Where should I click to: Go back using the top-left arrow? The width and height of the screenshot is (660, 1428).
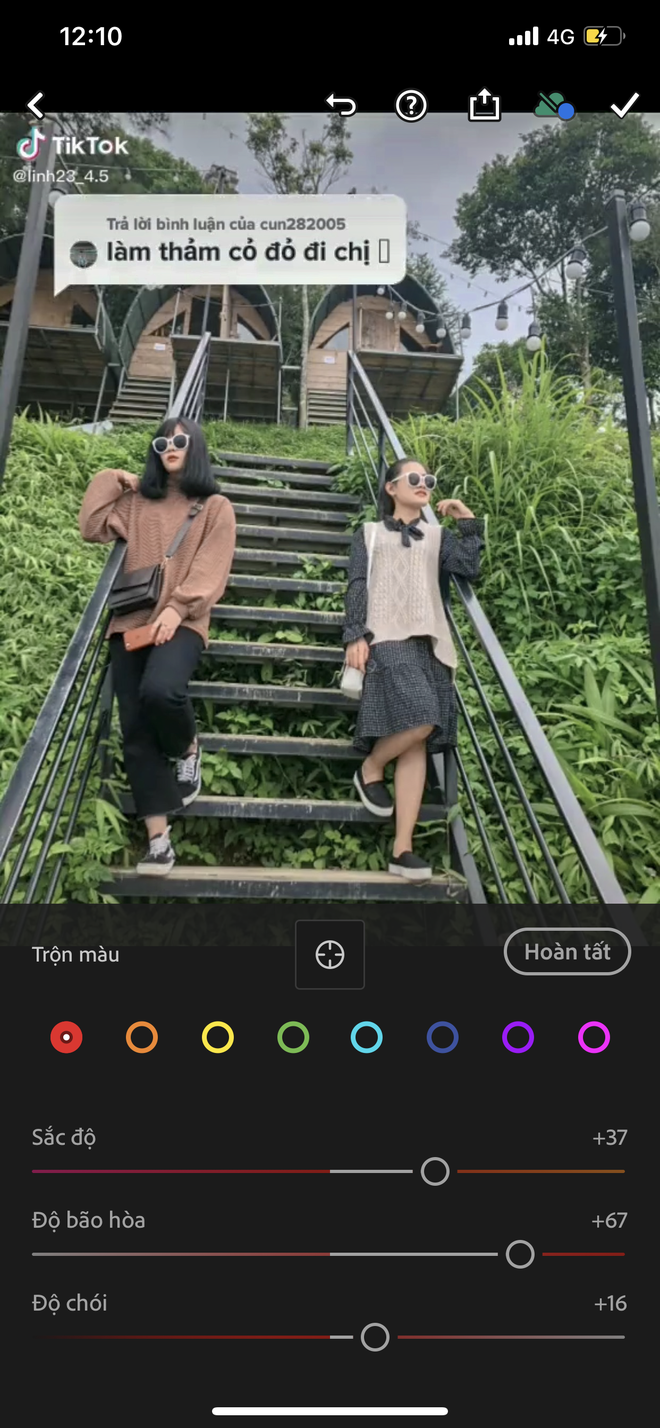(x=36, y=104)
